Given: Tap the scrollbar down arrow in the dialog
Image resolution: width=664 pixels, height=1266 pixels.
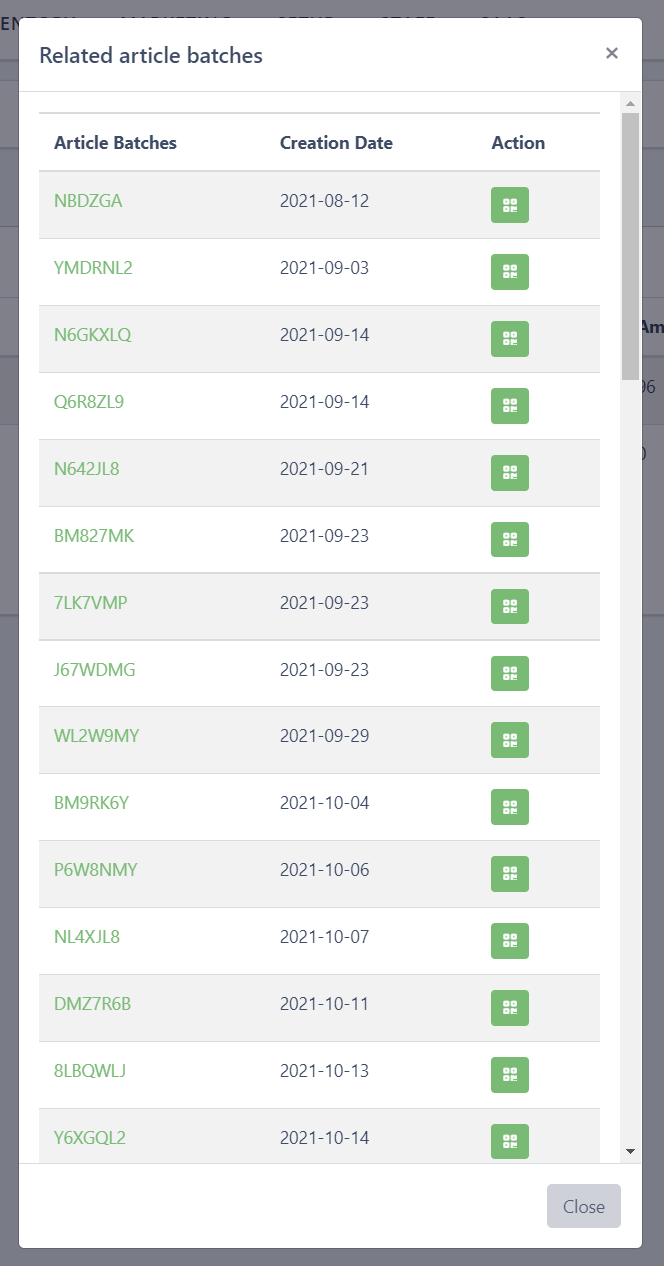Looking at the screenshot, I should coord(630,1151).
